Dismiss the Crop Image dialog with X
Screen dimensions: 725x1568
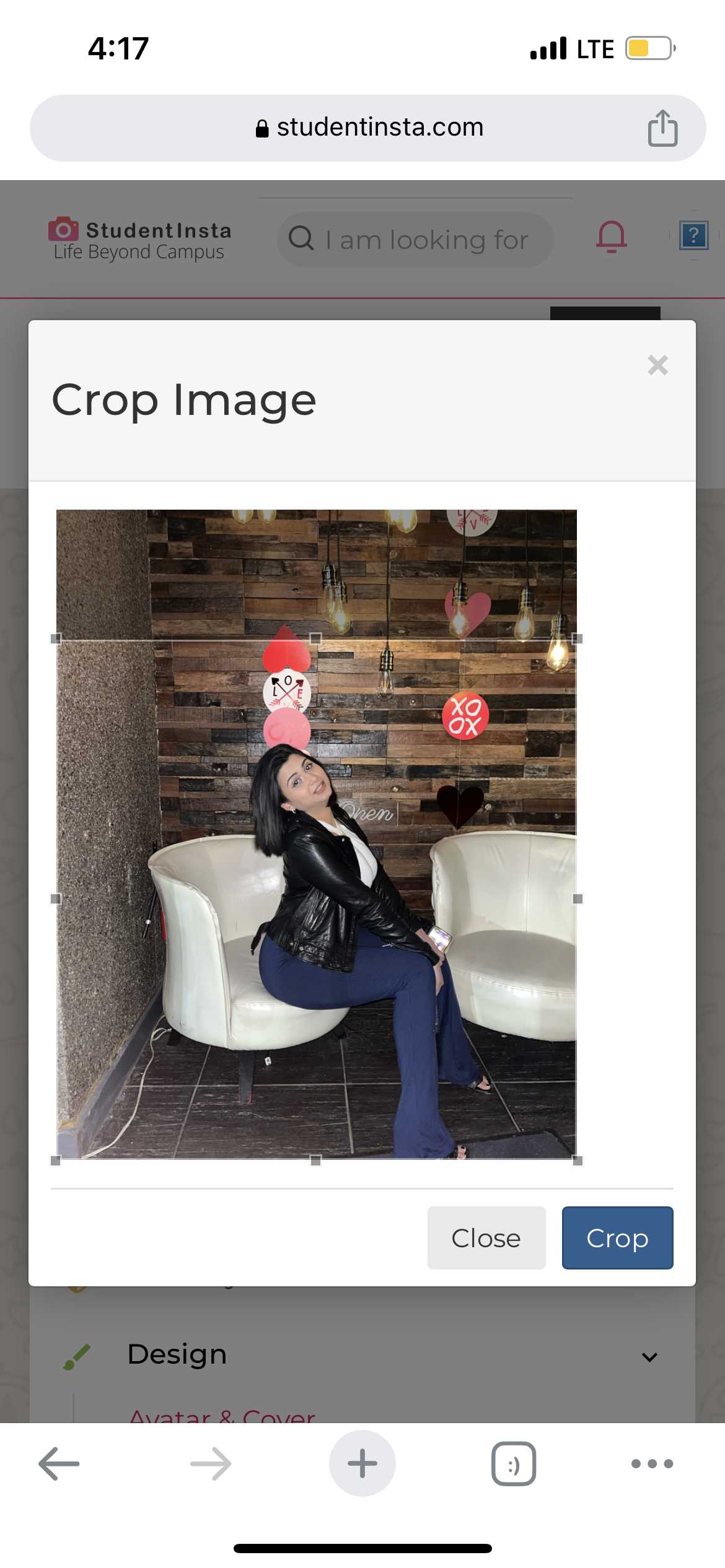(x=657, y=365)
